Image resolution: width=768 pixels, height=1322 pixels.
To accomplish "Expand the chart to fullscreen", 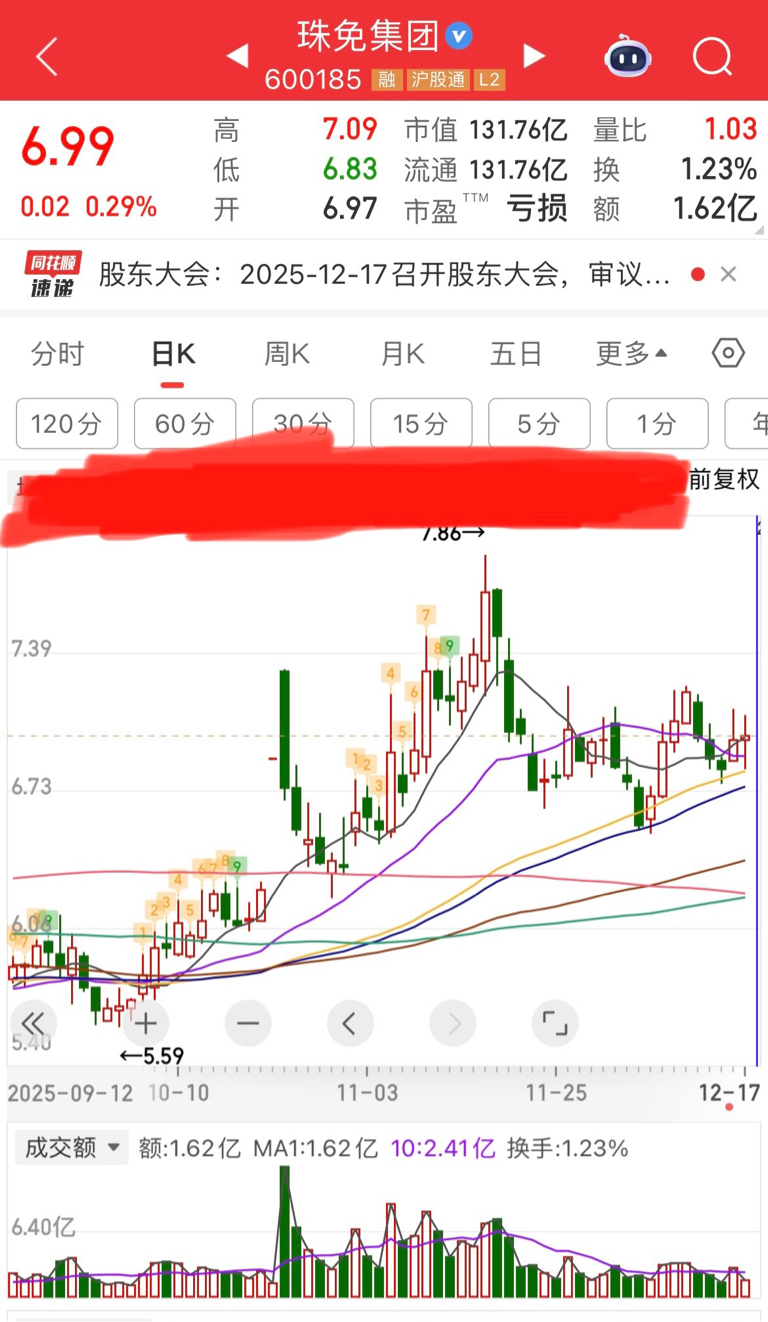I will 554,1023.
